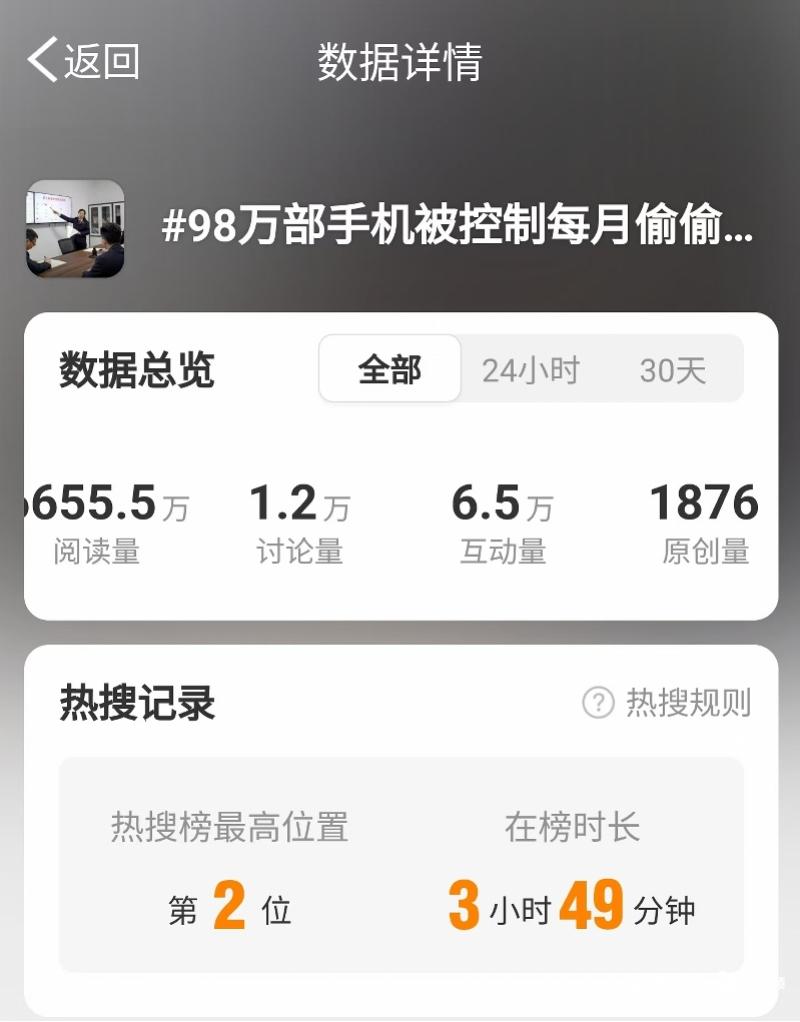800x1022 pixels.
Task: Select the 全部 tab
Action: 390,369
